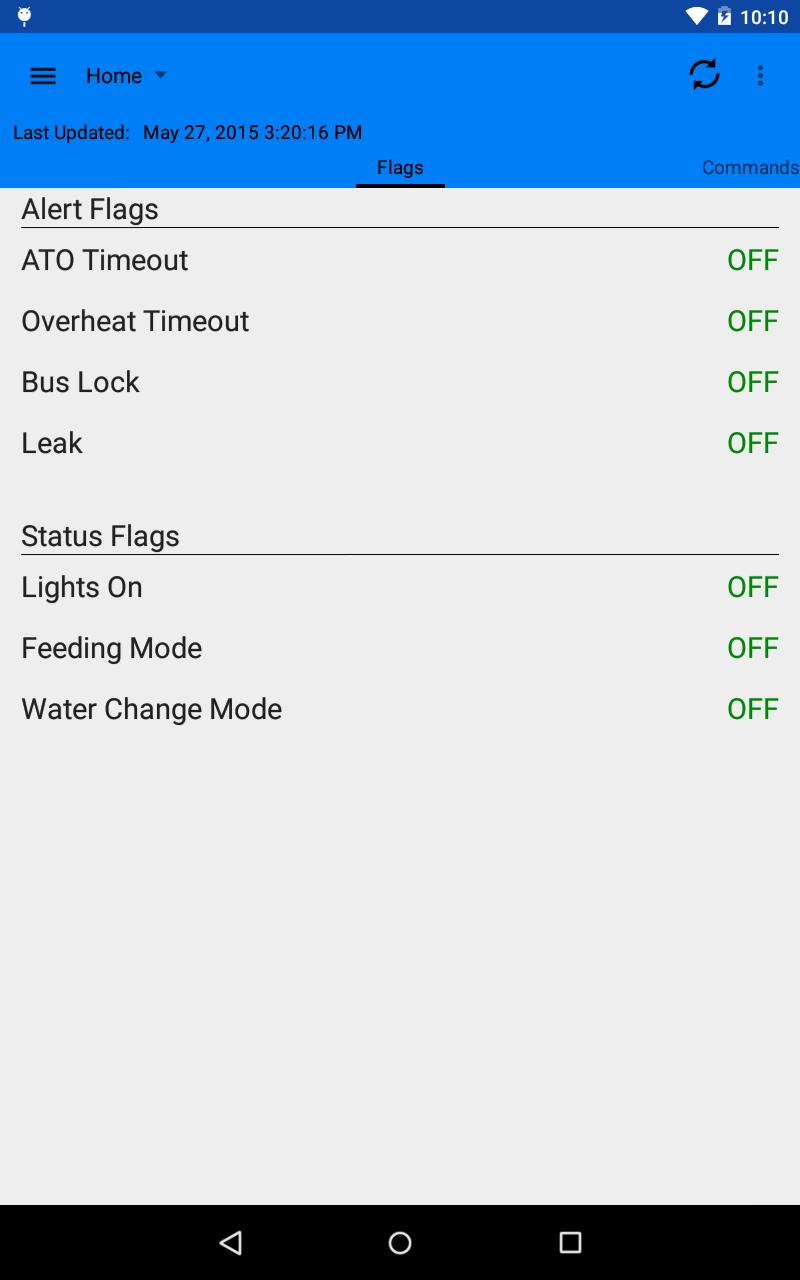Open the hamburger drawer menu
Image resolution: width=800 pixels, height=1280 pixels.
pyautogui.click(x=43, y=76)
